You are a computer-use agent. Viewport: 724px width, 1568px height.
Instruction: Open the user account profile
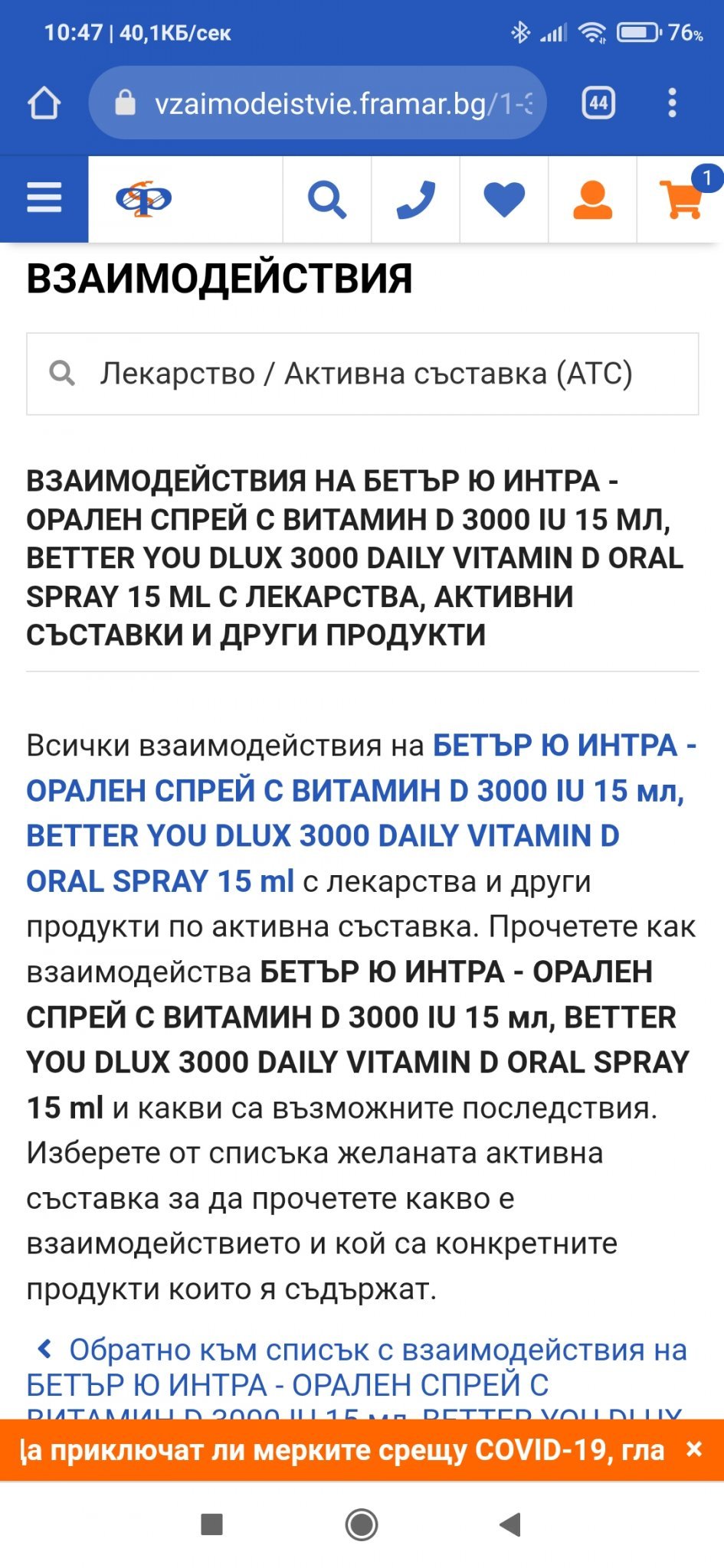(592, 201)
